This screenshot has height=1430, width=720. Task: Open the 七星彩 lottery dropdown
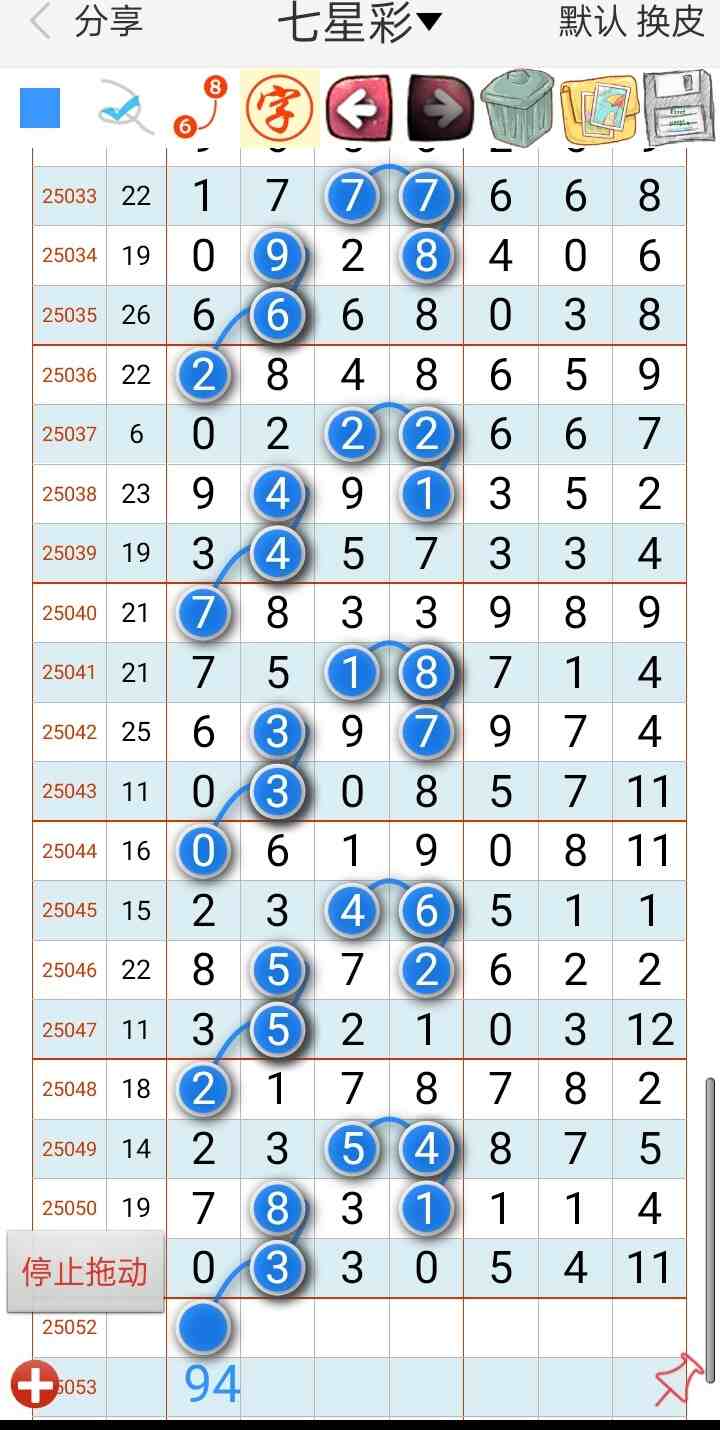tap(358, 22)
